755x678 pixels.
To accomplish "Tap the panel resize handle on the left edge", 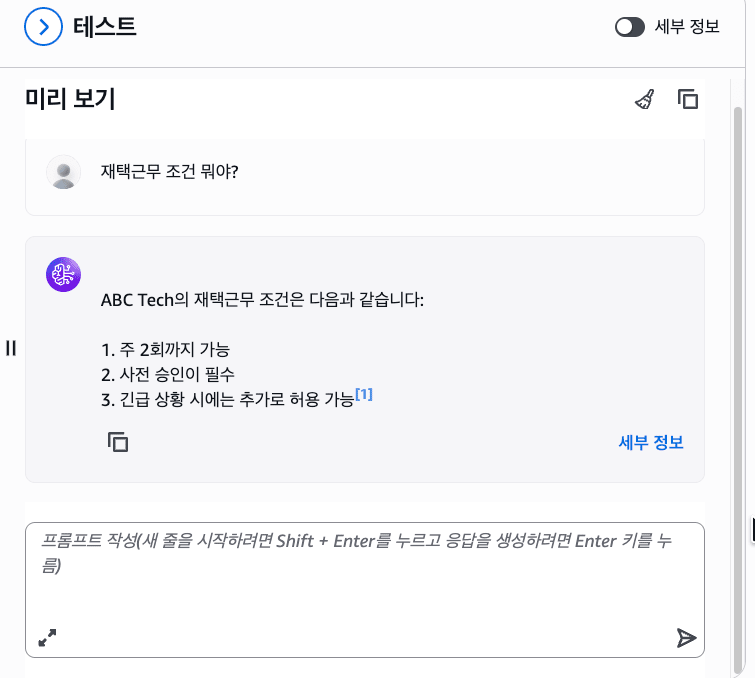I will coord(11,348).
